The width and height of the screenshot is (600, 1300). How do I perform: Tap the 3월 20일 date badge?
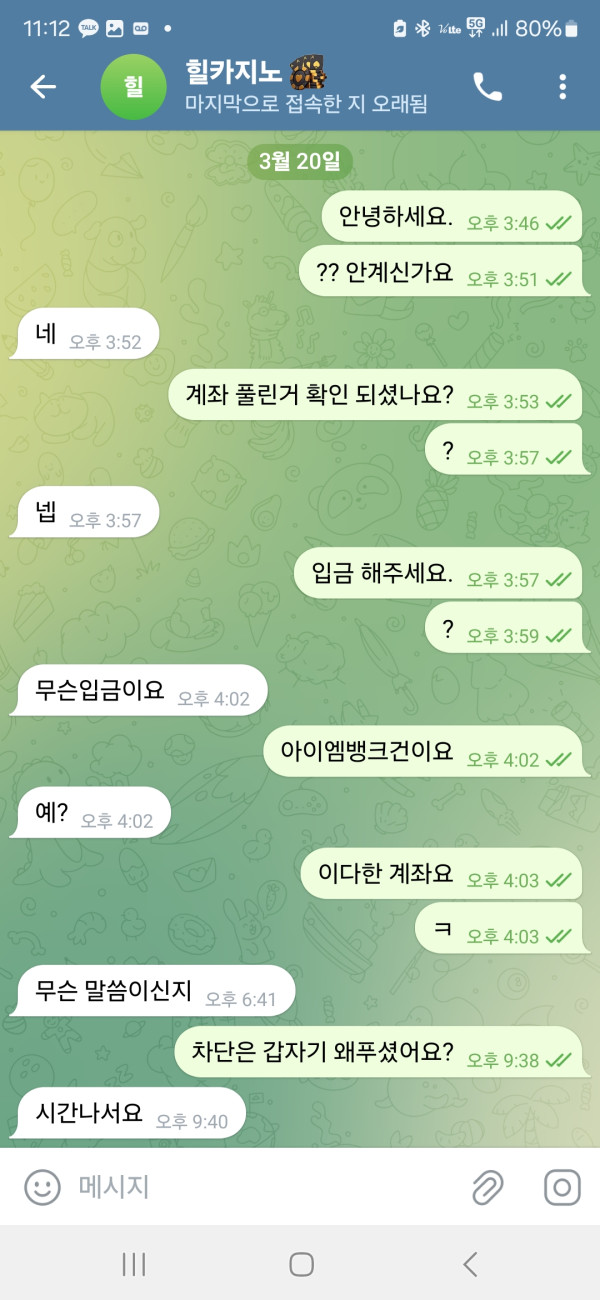[x=300, y=162]
